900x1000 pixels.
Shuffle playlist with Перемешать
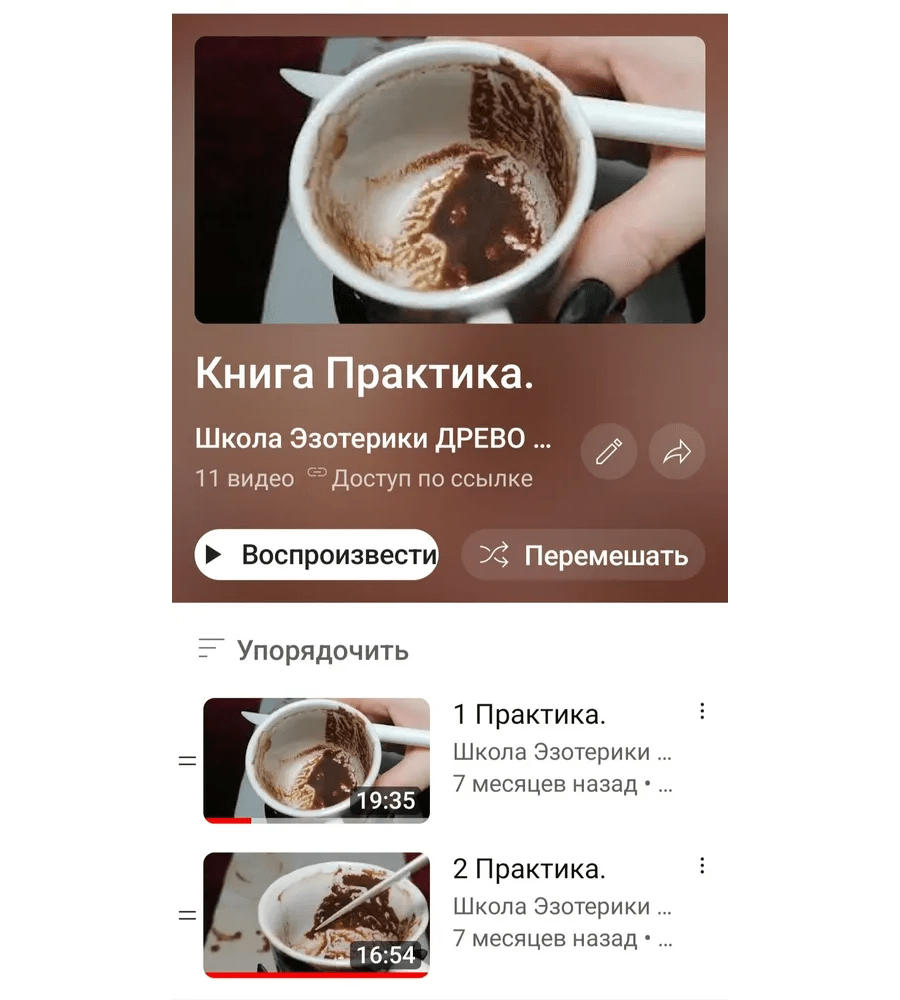[583, 555]
